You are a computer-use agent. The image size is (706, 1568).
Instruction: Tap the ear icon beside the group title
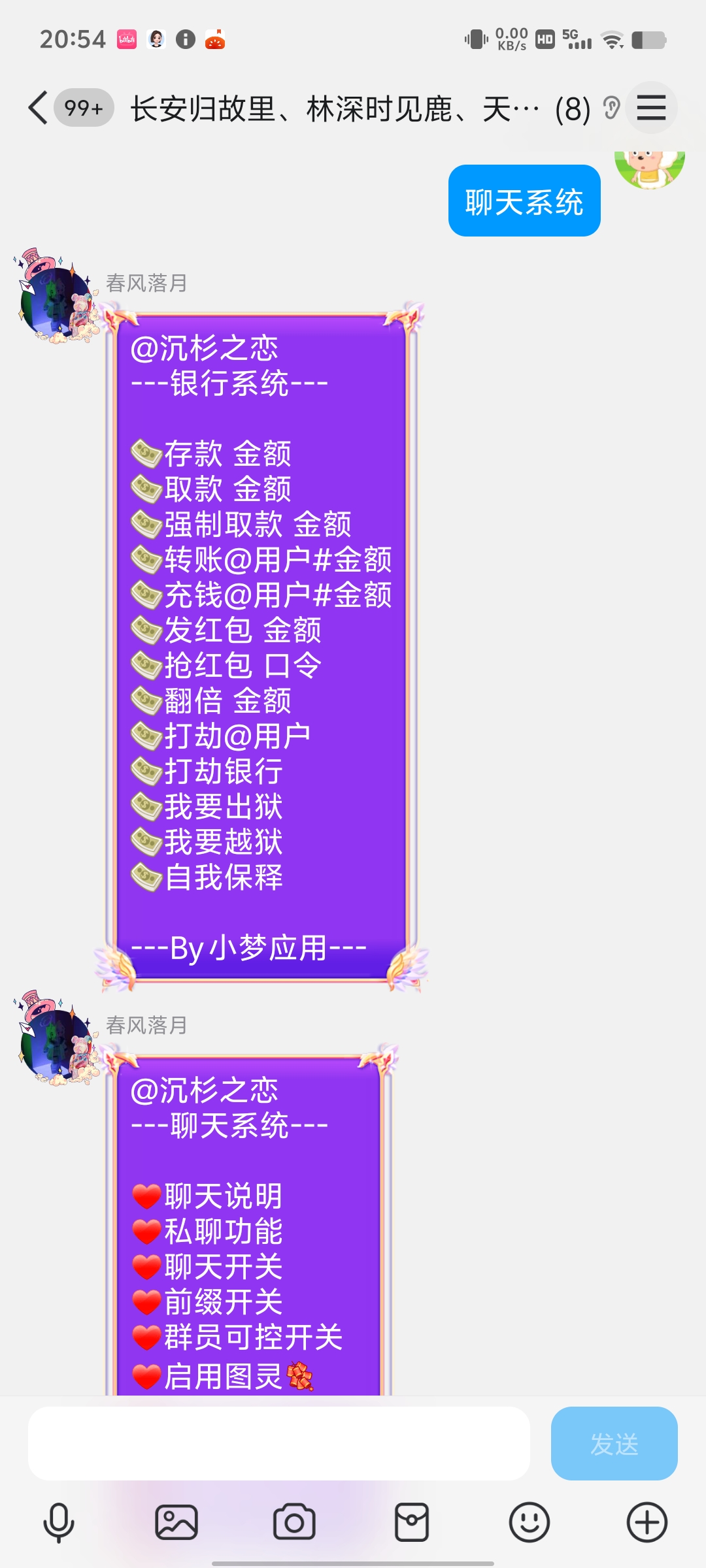tap(611, 108)
